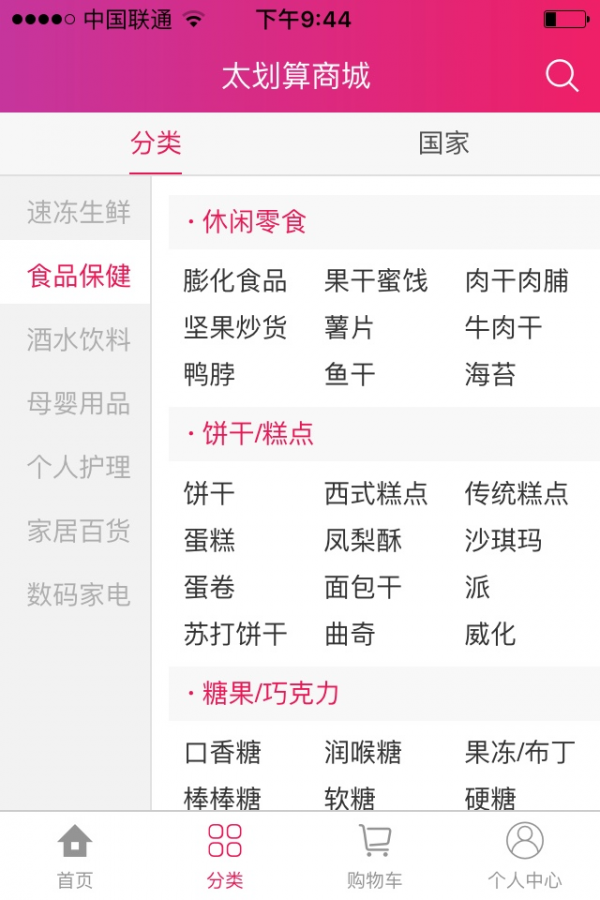
Task: Open the 果冻/布丁 subcategory
Action: [520, 752]
